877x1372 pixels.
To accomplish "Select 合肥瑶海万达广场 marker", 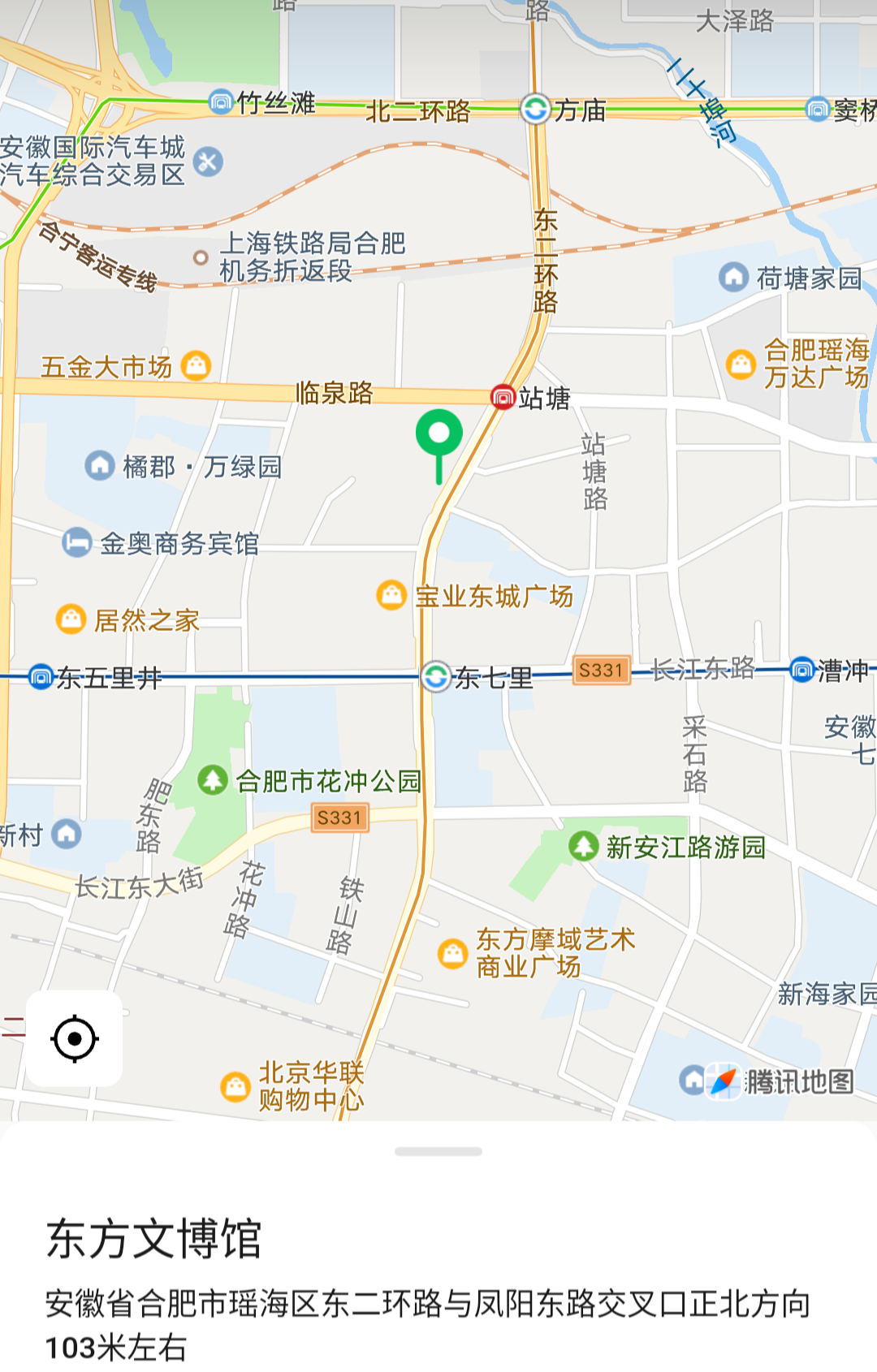I will pos(740,364).
